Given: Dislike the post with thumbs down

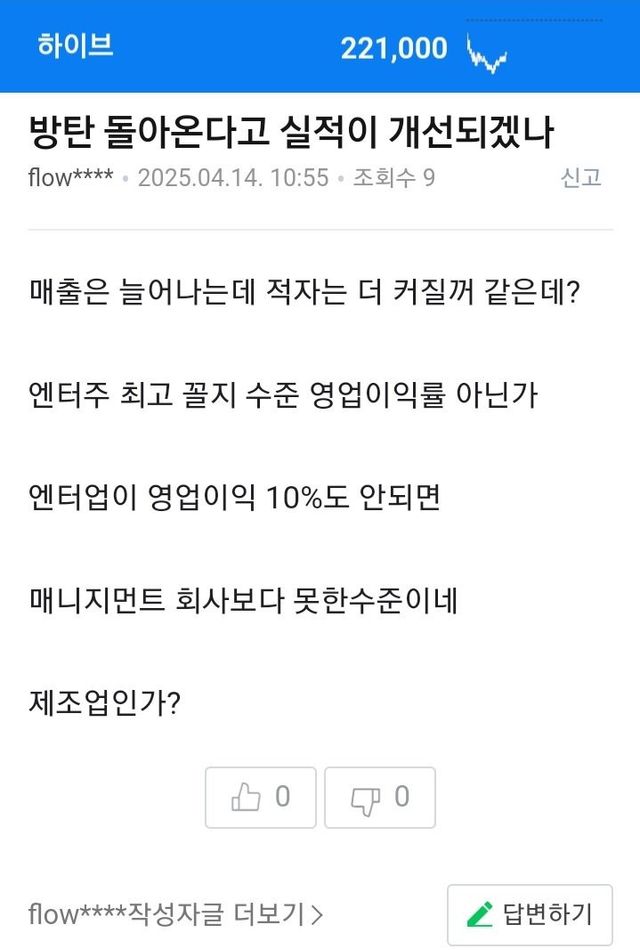Looking at the screenshot, I should (380, 797).
